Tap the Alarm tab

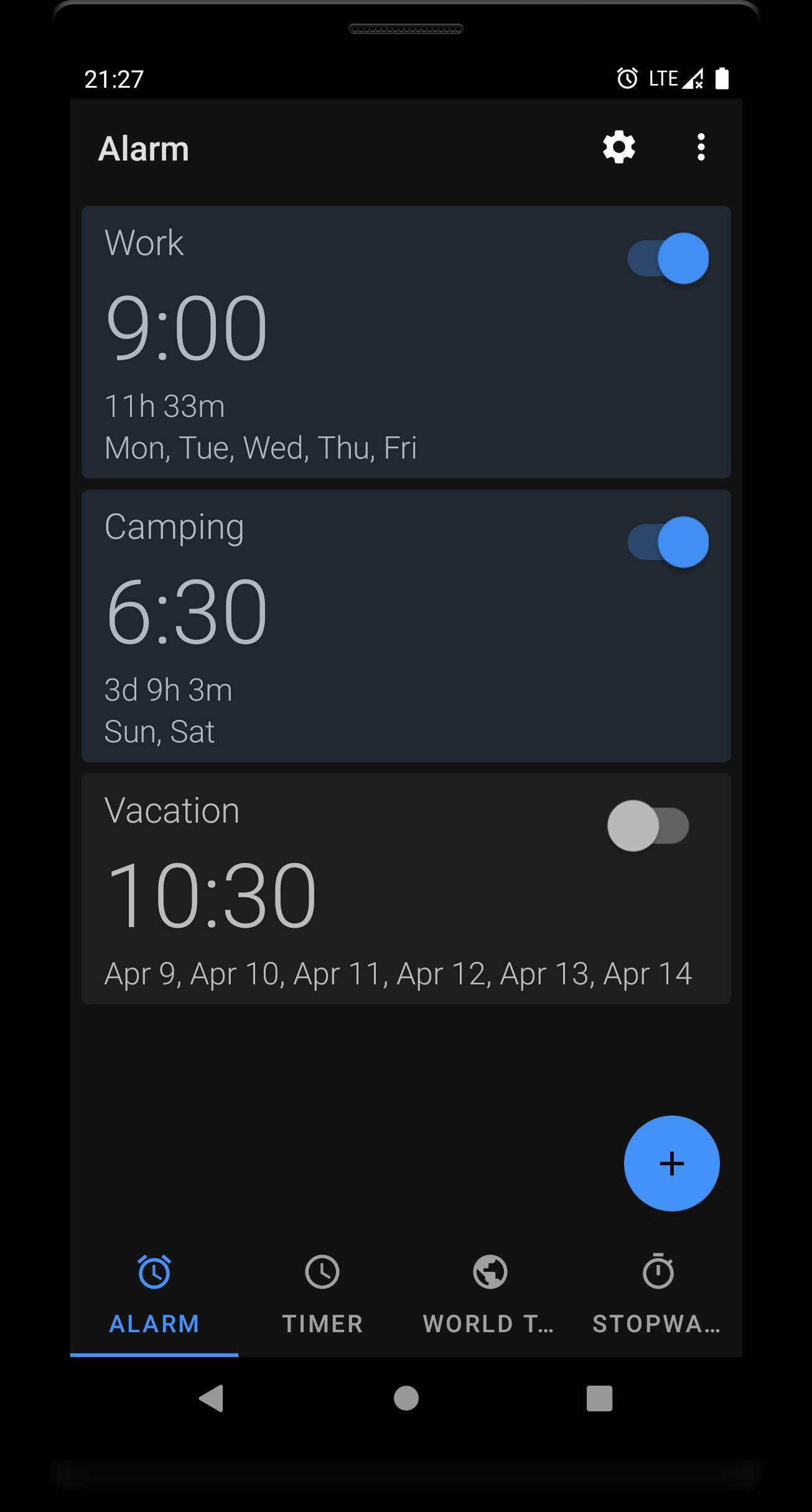click(x=154, y=1295)
